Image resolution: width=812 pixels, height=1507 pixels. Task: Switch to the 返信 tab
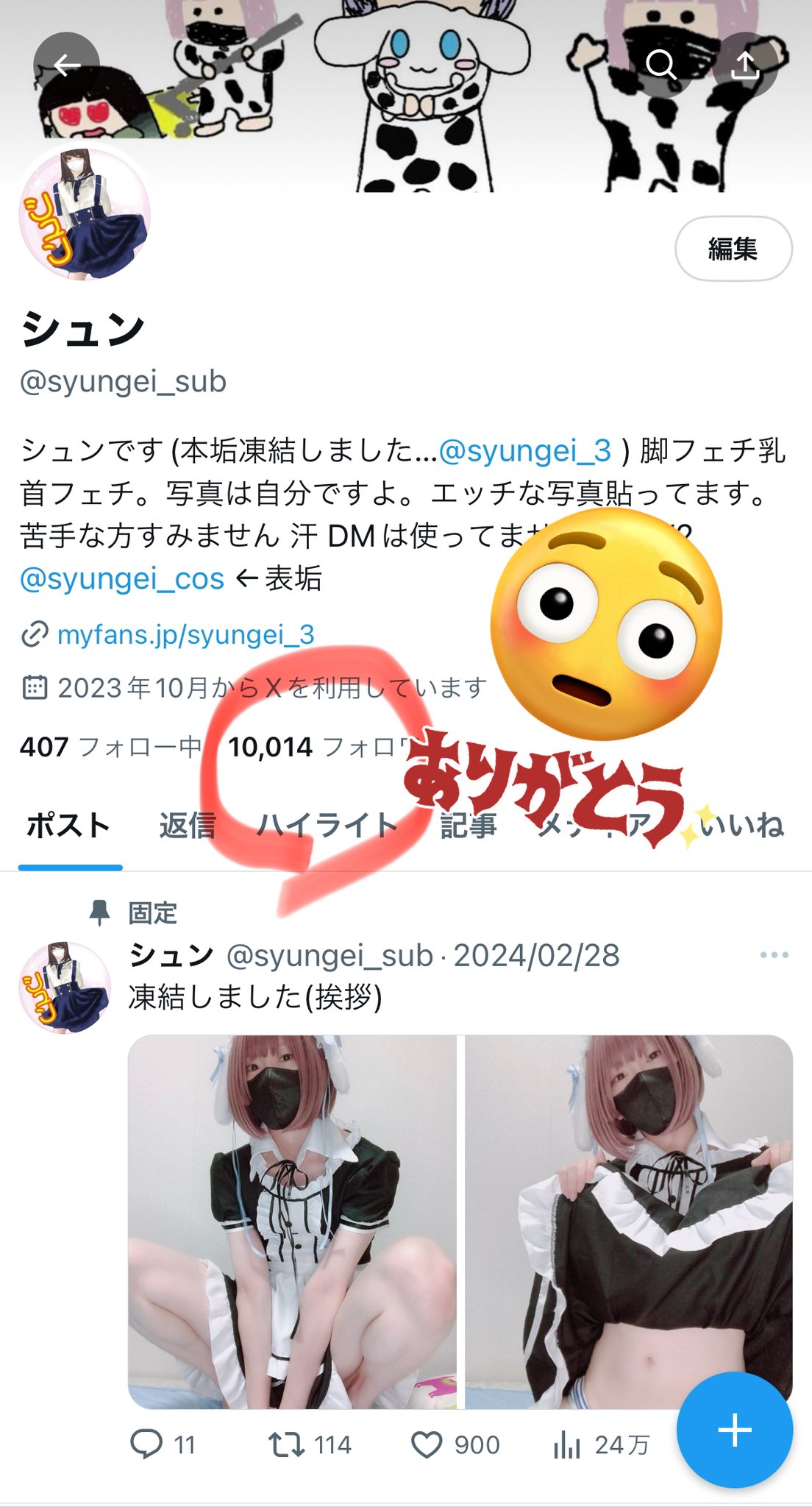tap(188, 826)
